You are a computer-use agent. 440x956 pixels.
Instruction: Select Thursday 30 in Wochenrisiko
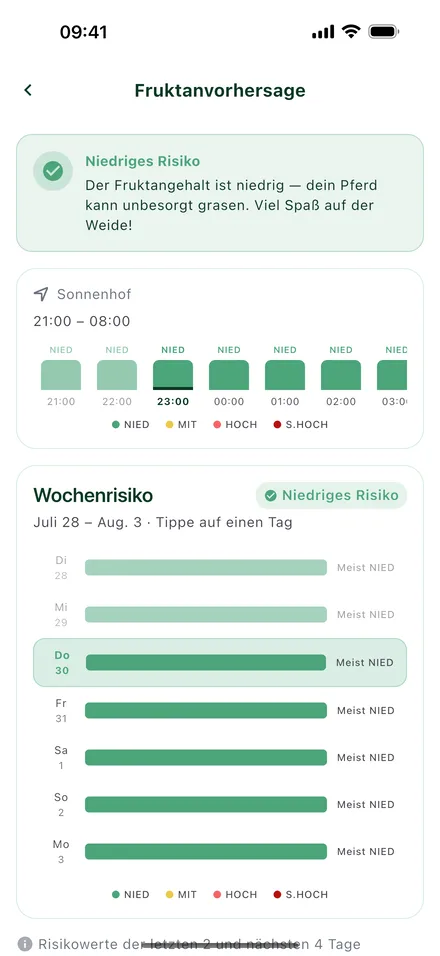coord(220,663)
